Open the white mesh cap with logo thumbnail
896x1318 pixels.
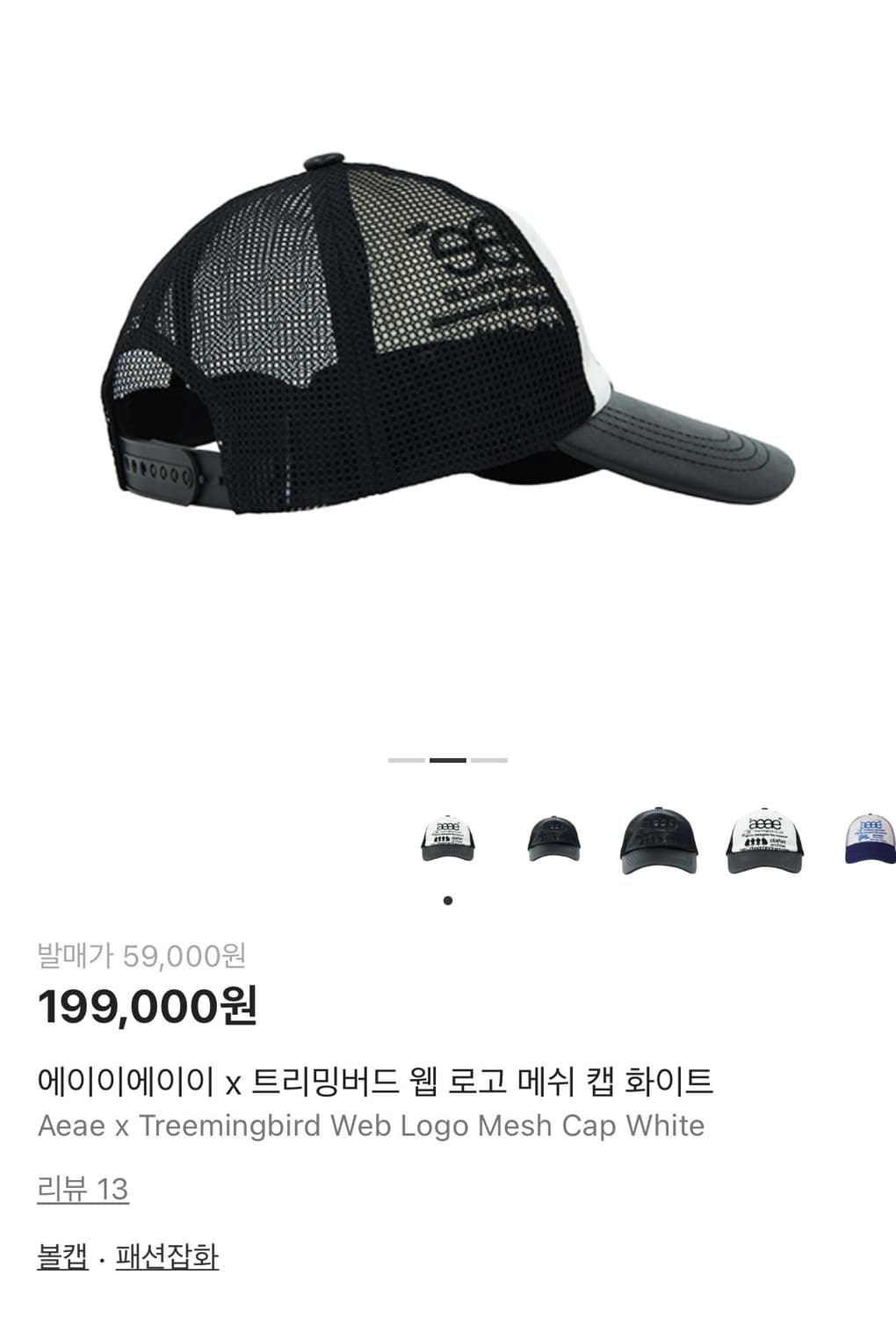(763, 836)
